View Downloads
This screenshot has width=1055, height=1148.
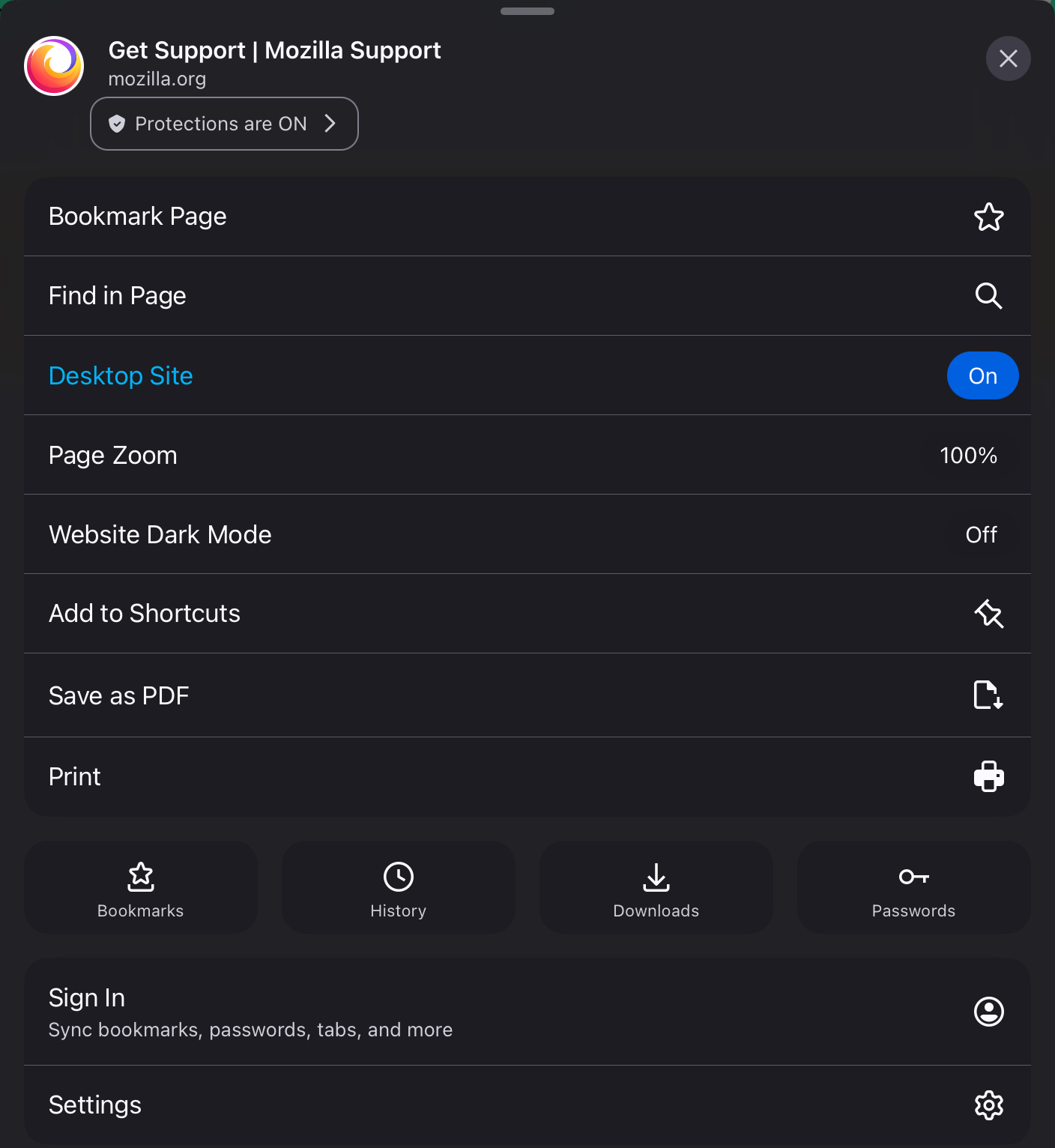click(656, 888)
